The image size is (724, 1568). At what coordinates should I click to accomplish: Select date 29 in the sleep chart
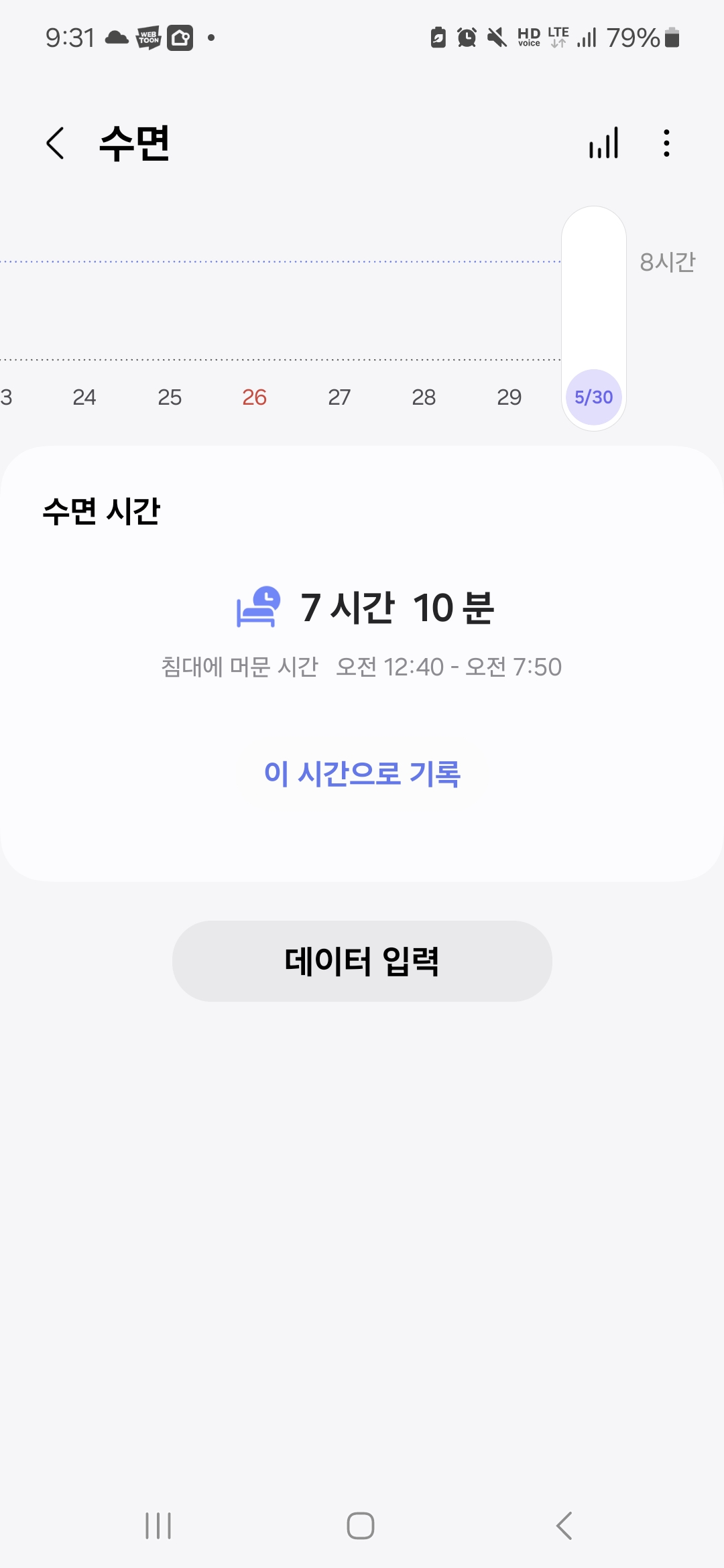click(x=509, y=397)
